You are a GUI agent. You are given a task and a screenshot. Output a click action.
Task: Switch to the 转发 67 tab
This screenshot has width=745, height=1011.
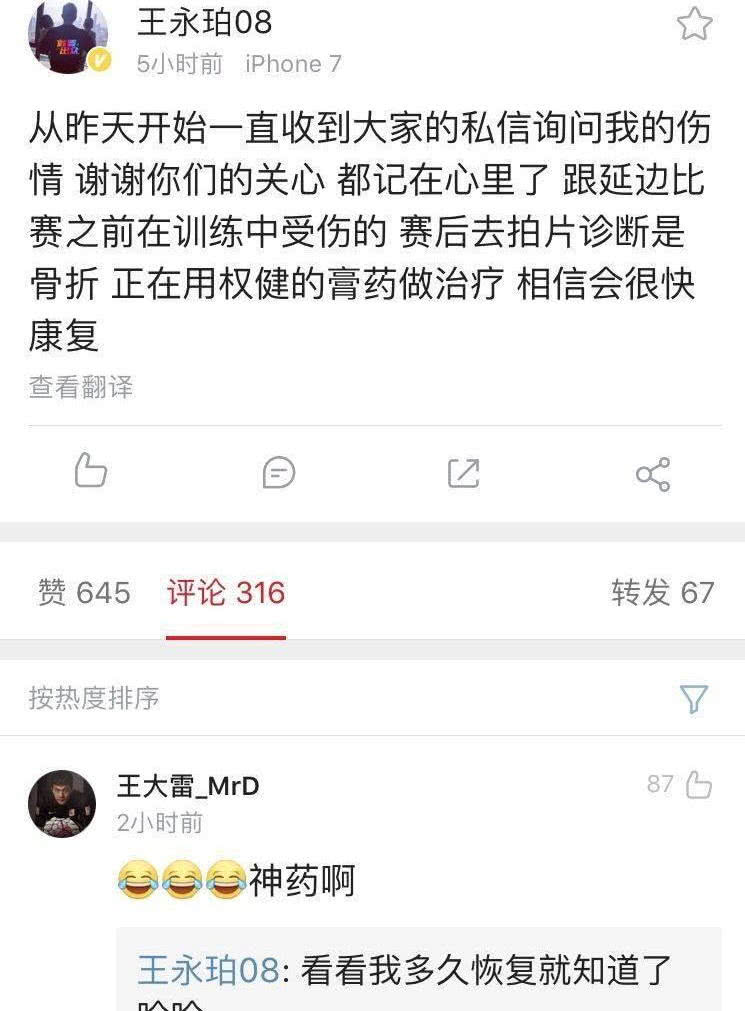(662, 592)
